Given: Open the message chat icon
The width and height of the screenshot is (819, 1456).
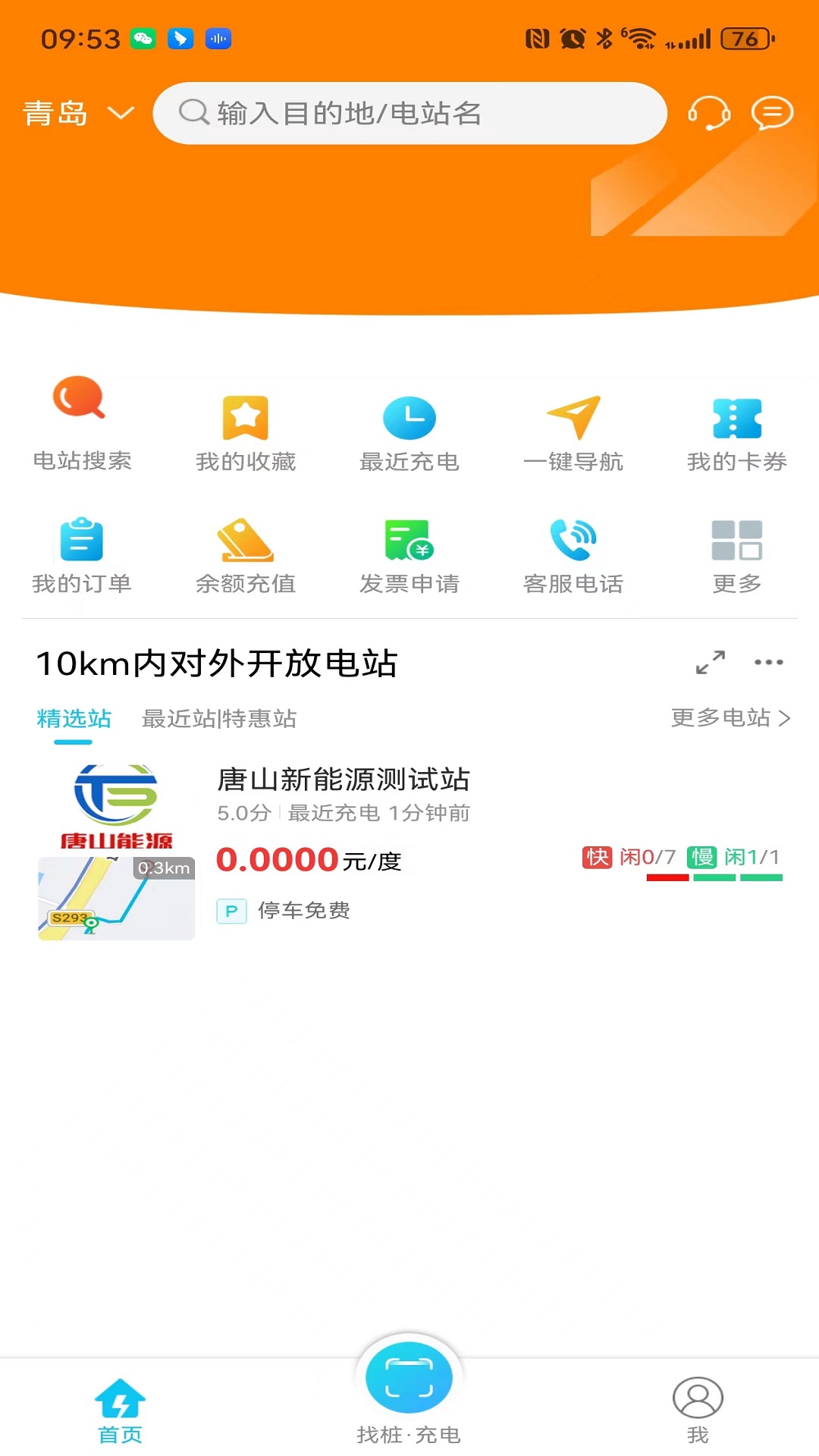Looking at the screenshot, I should (772, 114).
